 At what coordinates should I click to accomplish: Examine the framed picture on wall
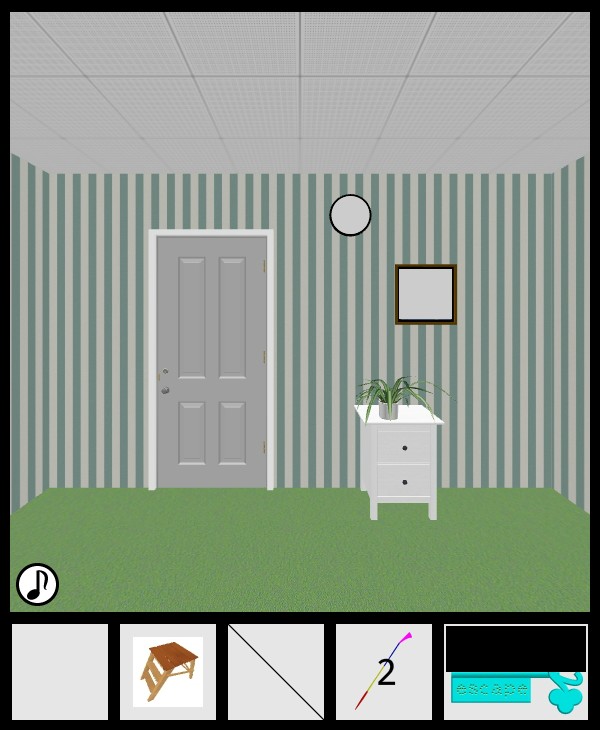[x=426, y=294]
